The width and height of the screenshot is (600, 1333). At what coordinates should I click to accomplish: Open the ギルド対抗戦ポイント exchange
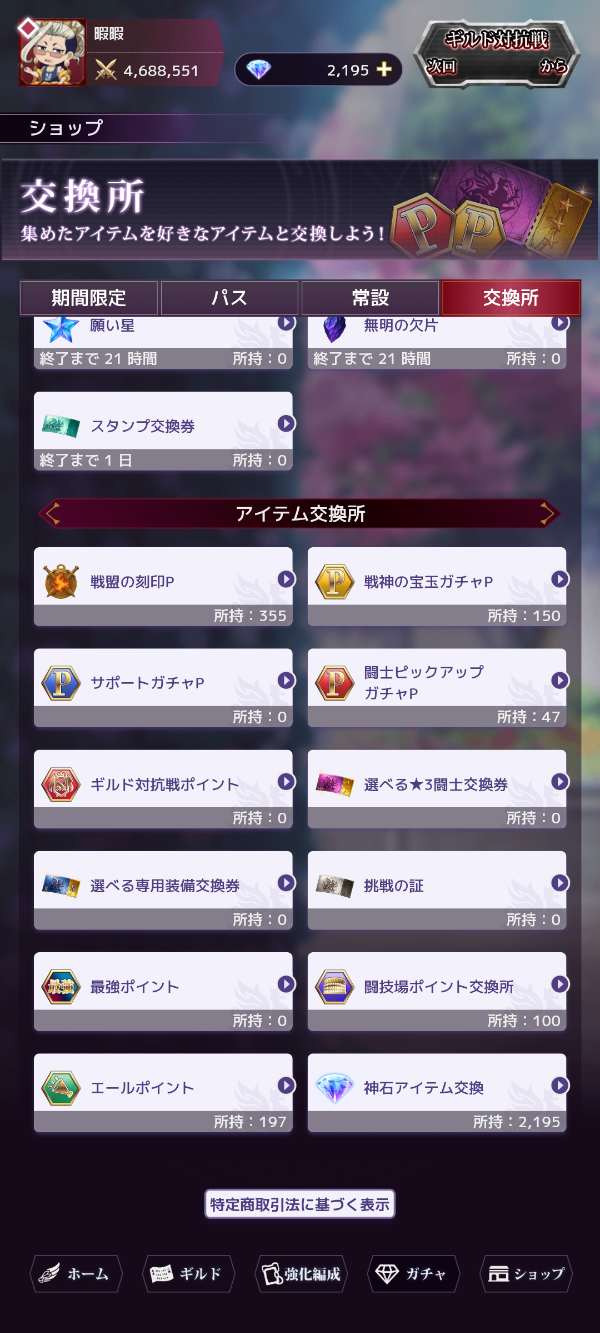(163, 783)
